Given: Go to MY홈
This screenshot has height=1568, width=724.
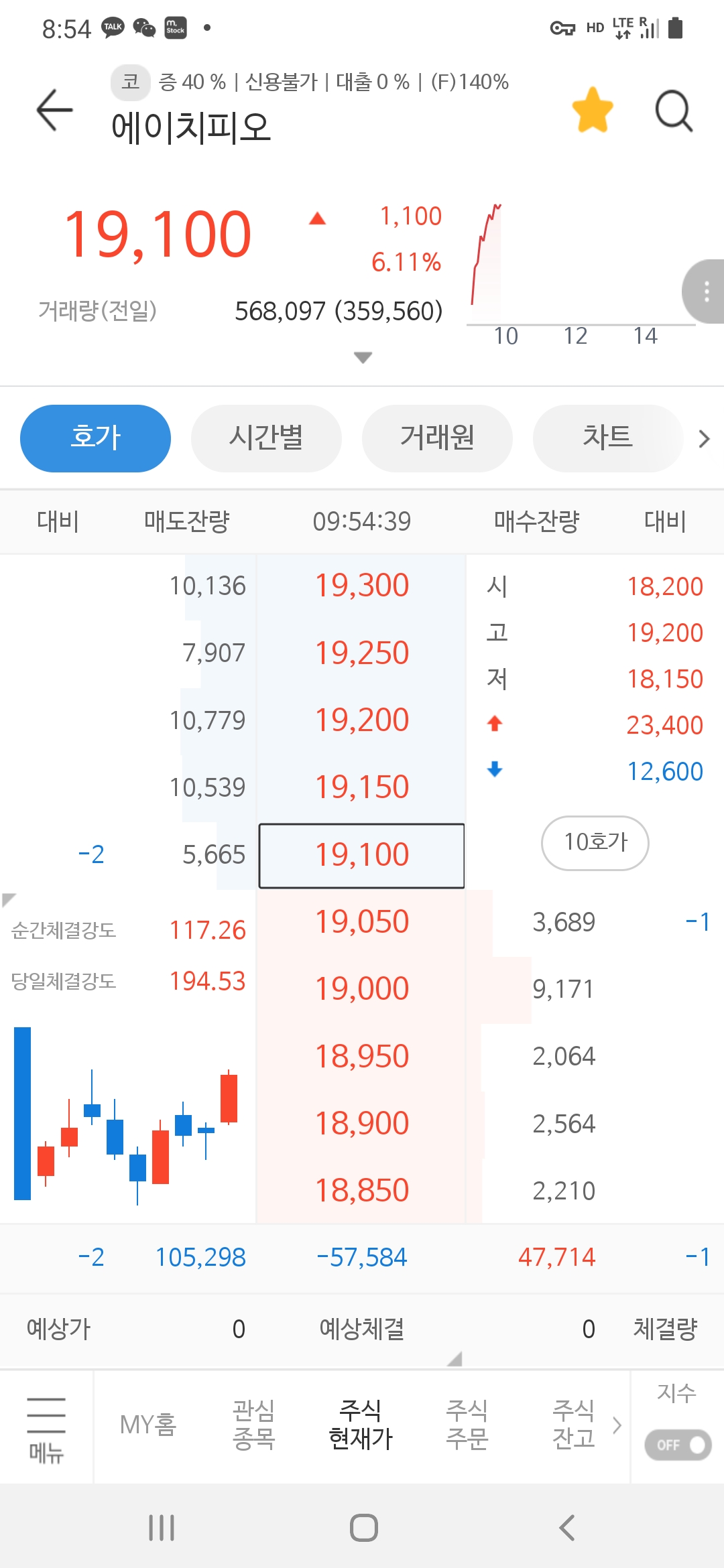Looking at the screenshot, I should coord(148,1425).
